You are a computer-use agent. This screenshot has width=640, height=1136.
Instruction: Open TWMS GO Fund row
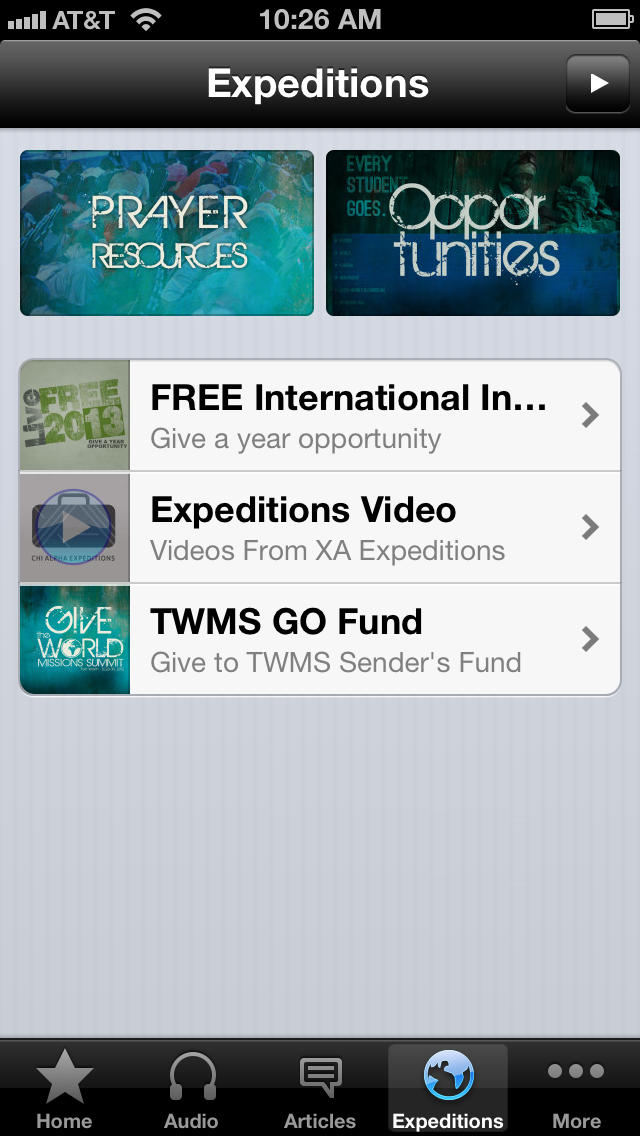tap(320, 640)
